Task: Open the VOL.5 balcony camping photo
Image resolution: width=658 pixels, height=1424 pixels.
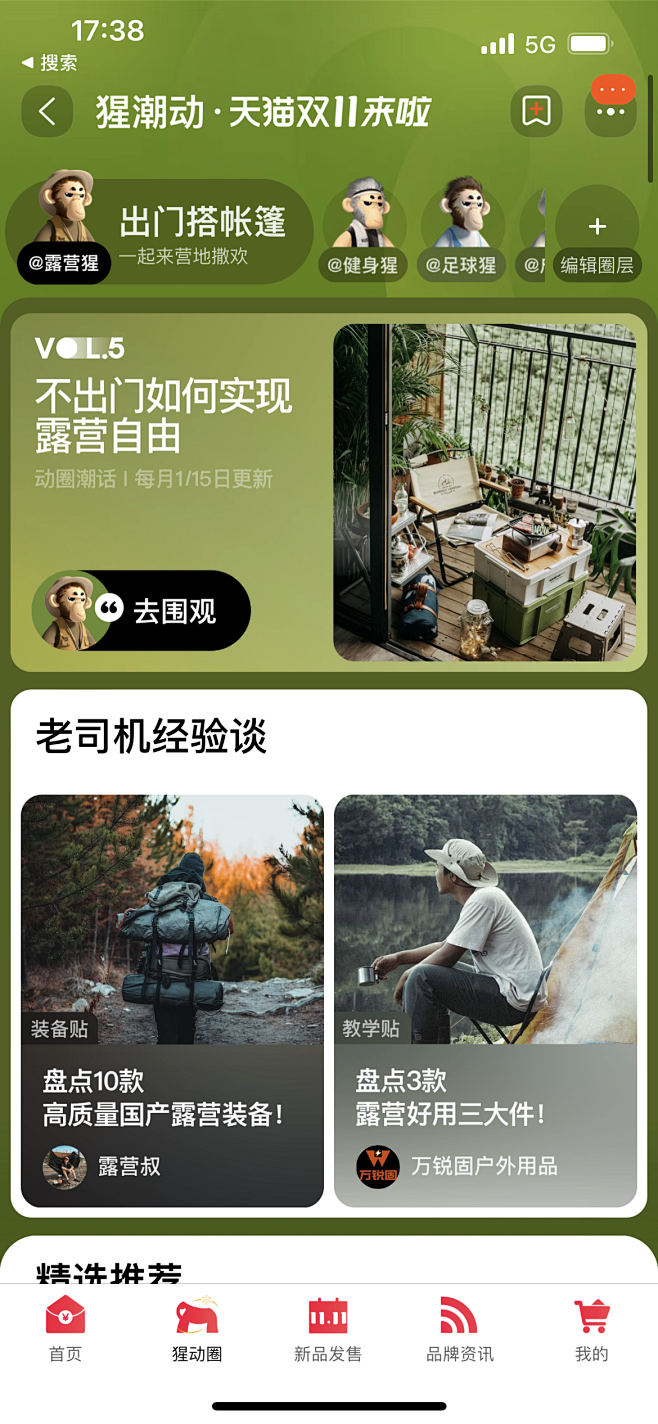Action: click(x=485, y=492)
